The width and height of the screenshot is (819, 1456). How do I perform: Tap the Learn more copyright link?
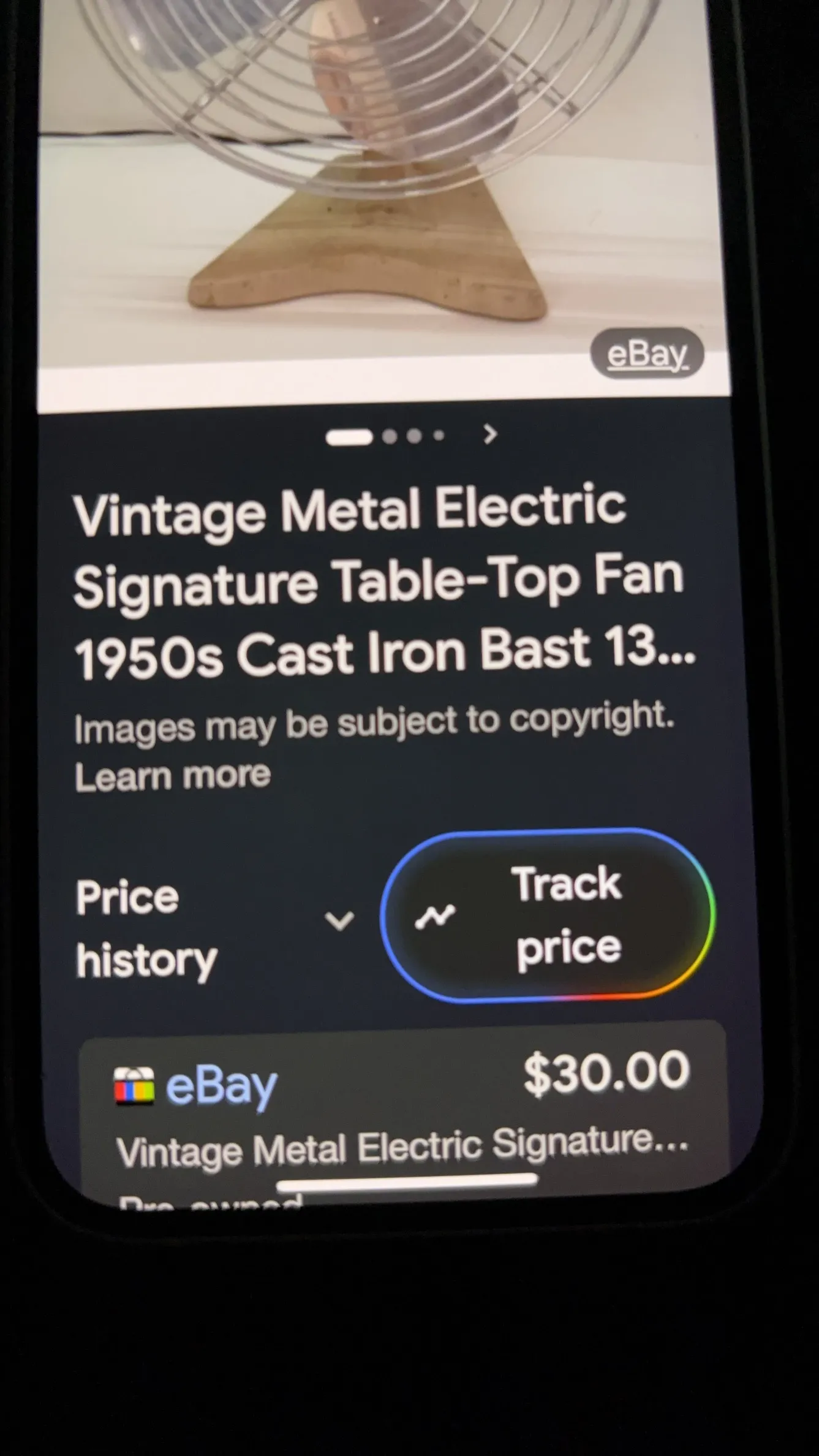point(172,776)
